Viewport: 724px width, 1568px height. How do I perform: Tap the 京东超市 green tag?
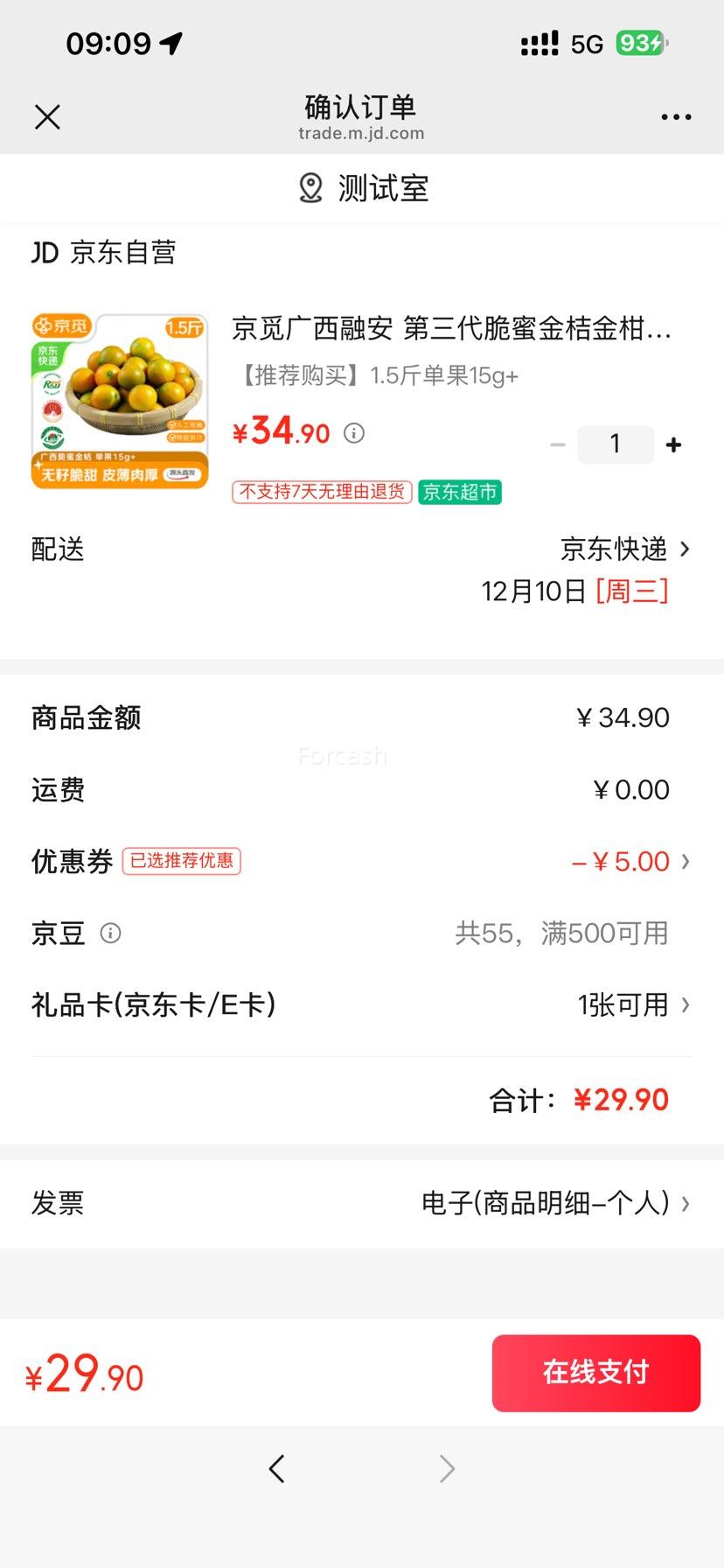pos(459,493)
